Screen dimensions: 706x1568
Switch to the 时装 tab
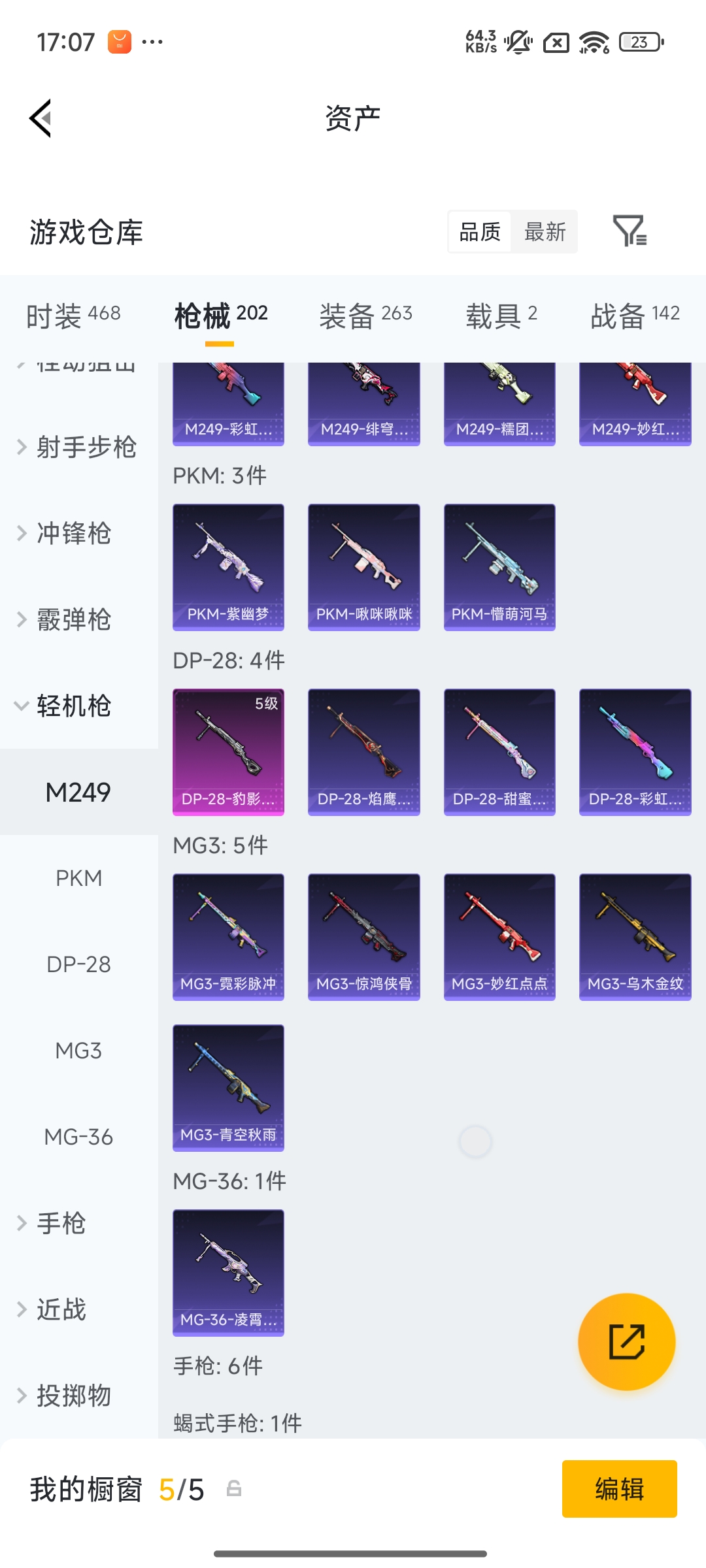73,316
